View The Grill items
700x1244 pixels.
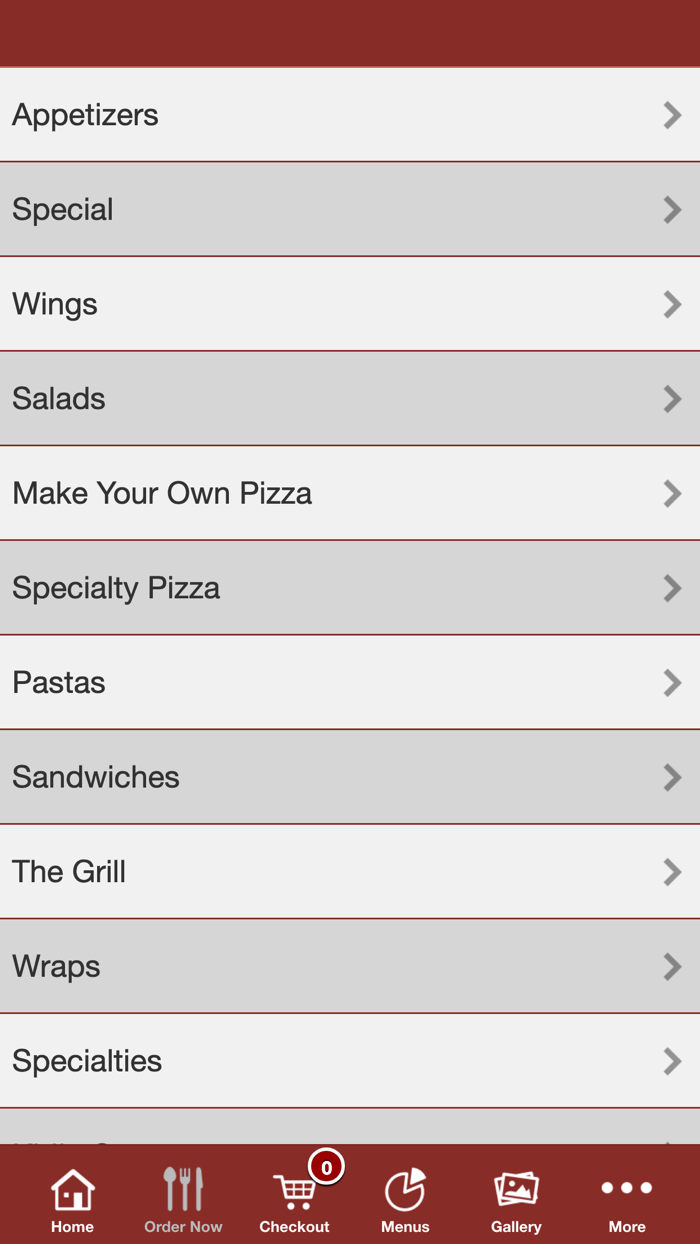350,871
